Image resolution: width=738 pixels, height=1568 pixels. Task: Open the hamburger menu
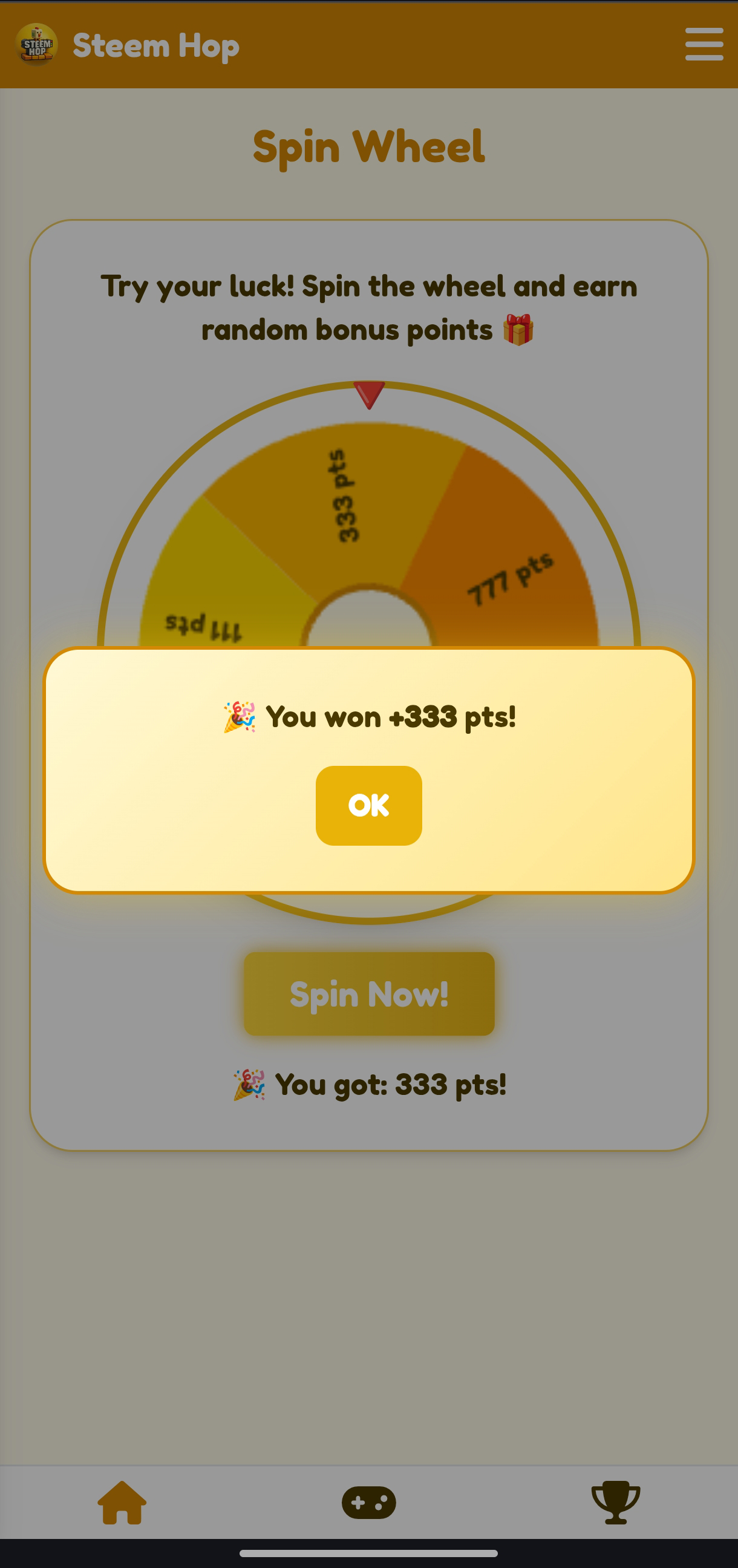[x=704, y=44]
